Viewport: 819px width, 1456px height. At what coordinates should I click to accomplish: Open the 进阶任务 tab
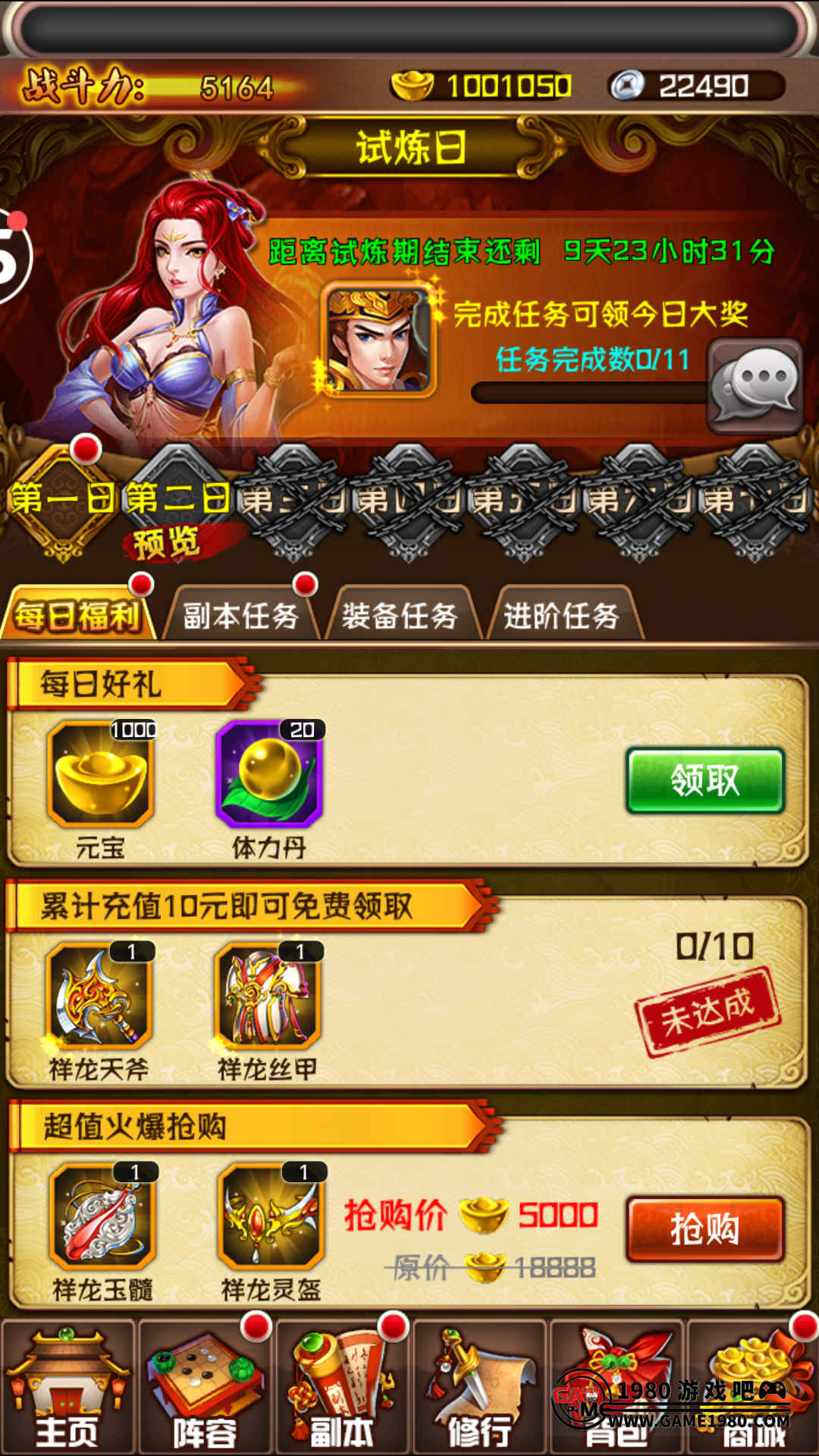point(562,615)
